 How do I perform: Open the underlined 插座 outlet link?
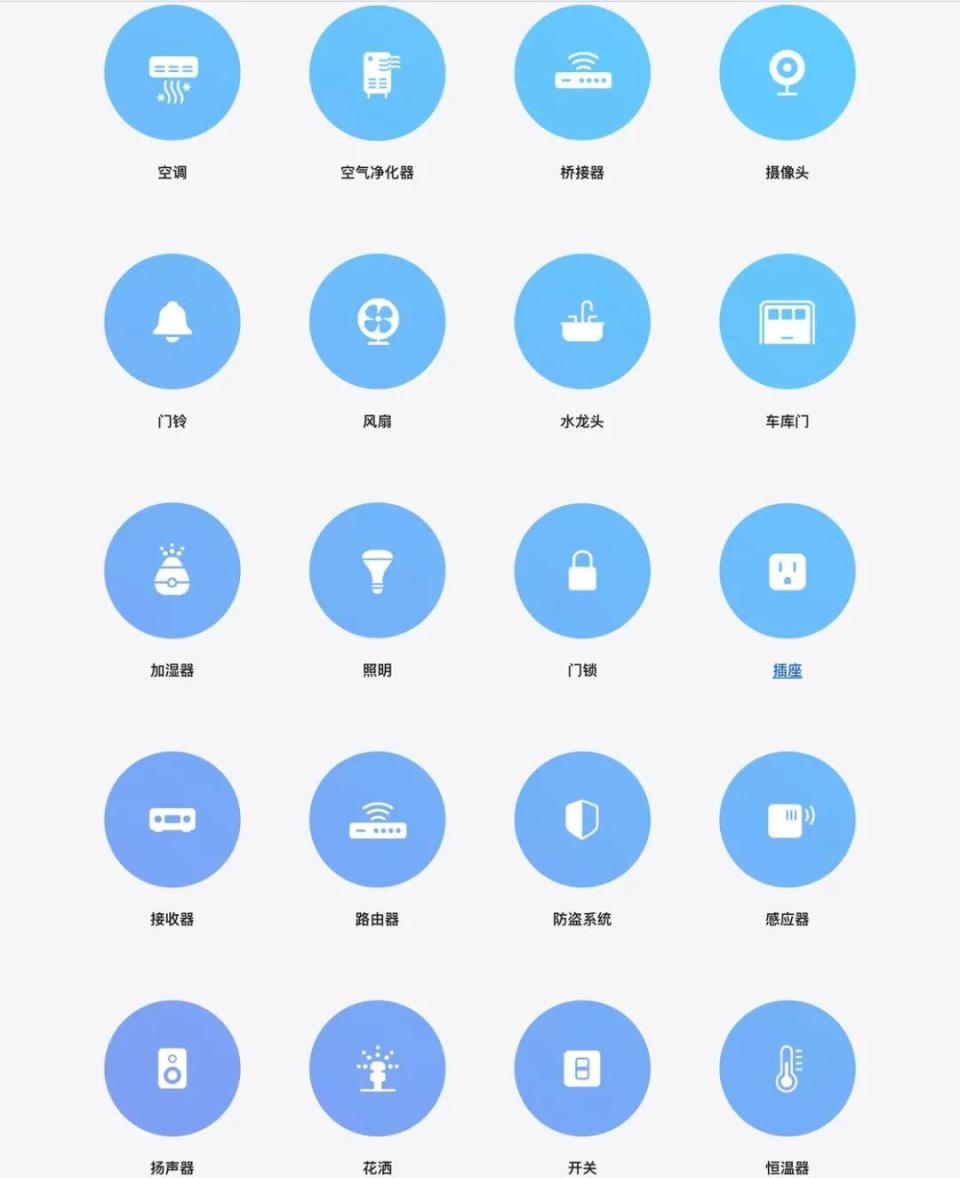(x=787, y=670)
